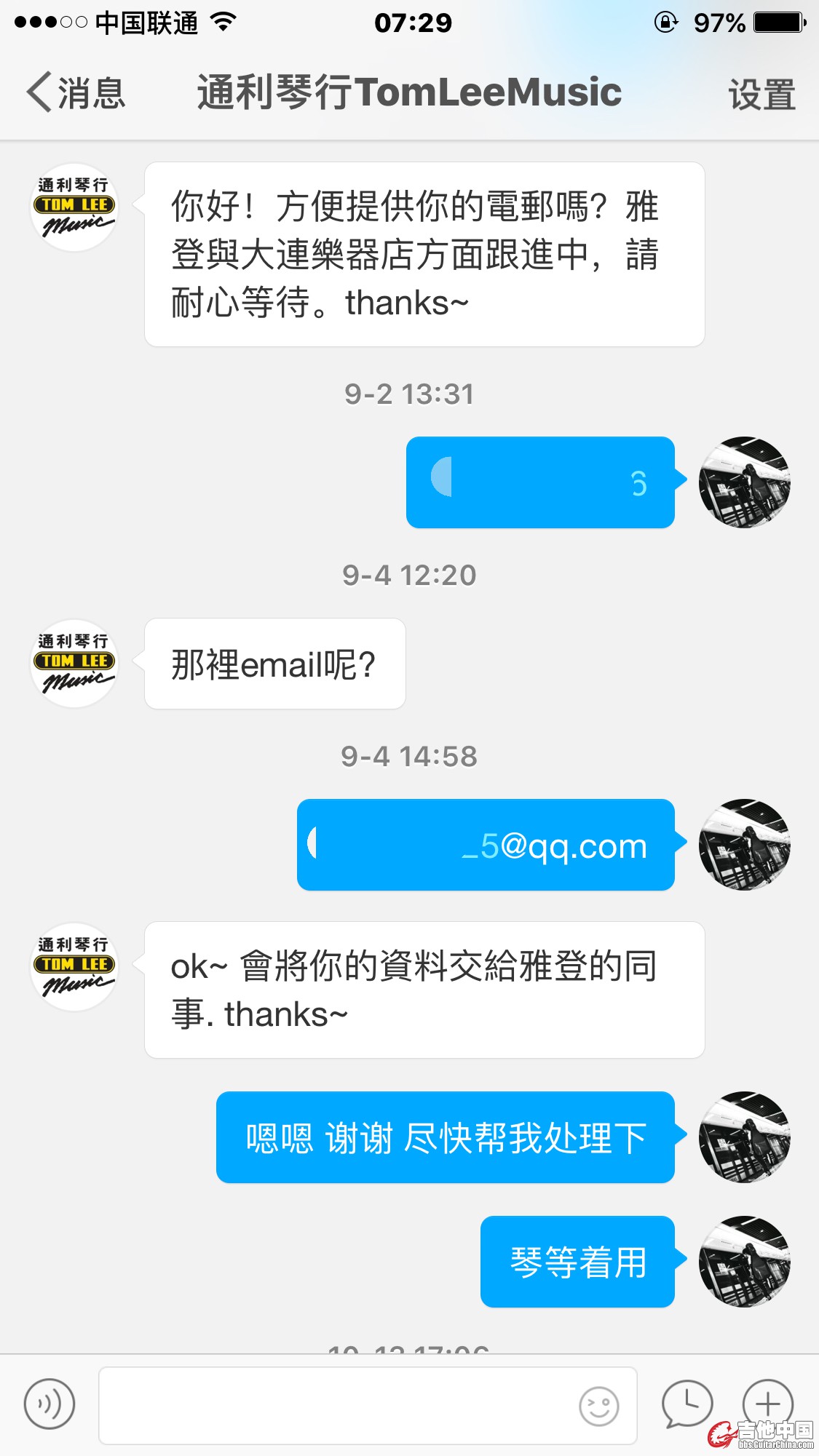Open TomLeeMusic avatar beside 那裡email呢?
819x1456 pixels.
click(74, 663)
